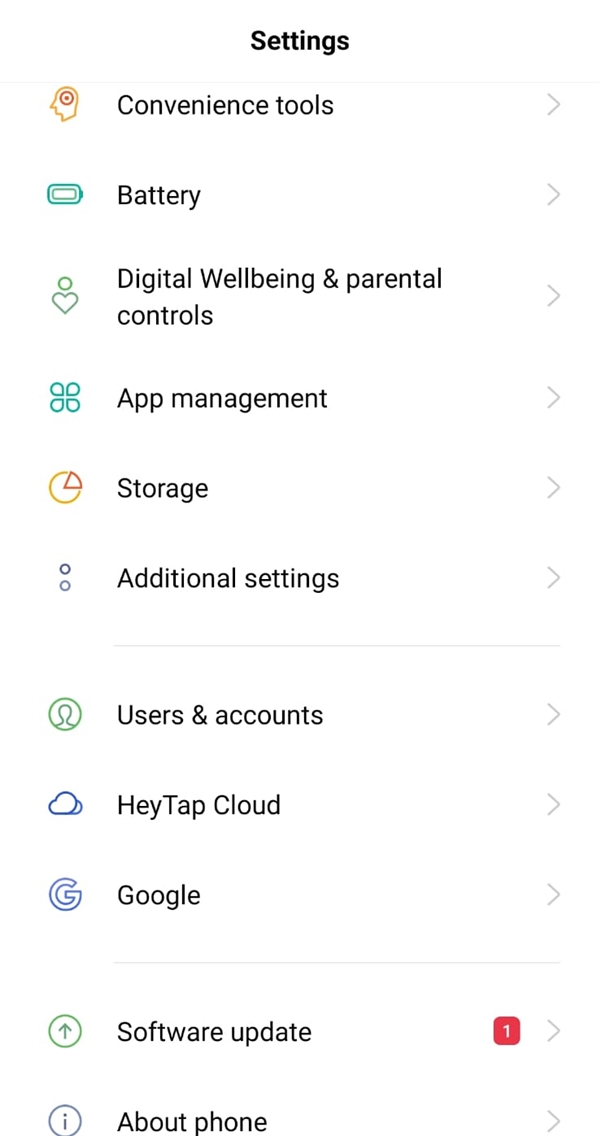Open Digital Wellbeing & parental controls

point(300,296)
